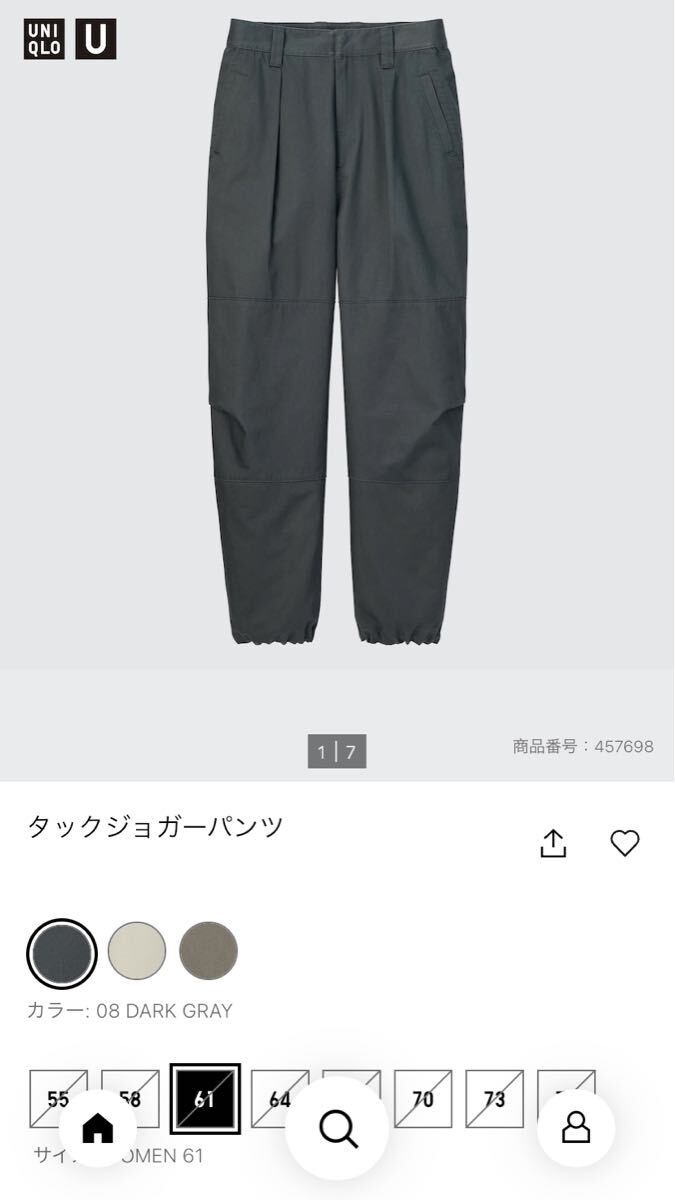Share this tuck jogger pants product
Viewport: 675px width, 1200px height.
[x=553, y=844]
